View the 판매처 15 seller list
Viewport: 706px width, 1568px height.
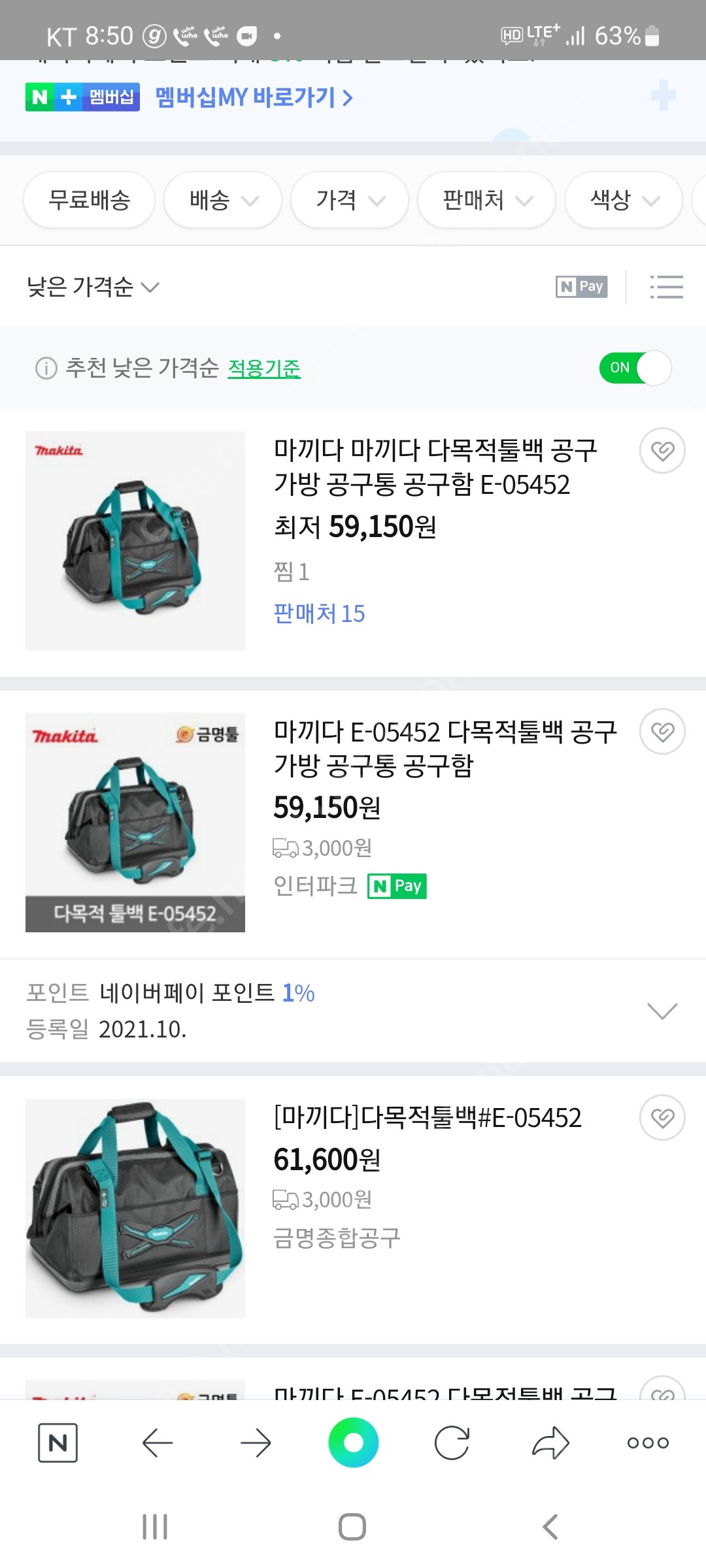click(x=318, y=613)
